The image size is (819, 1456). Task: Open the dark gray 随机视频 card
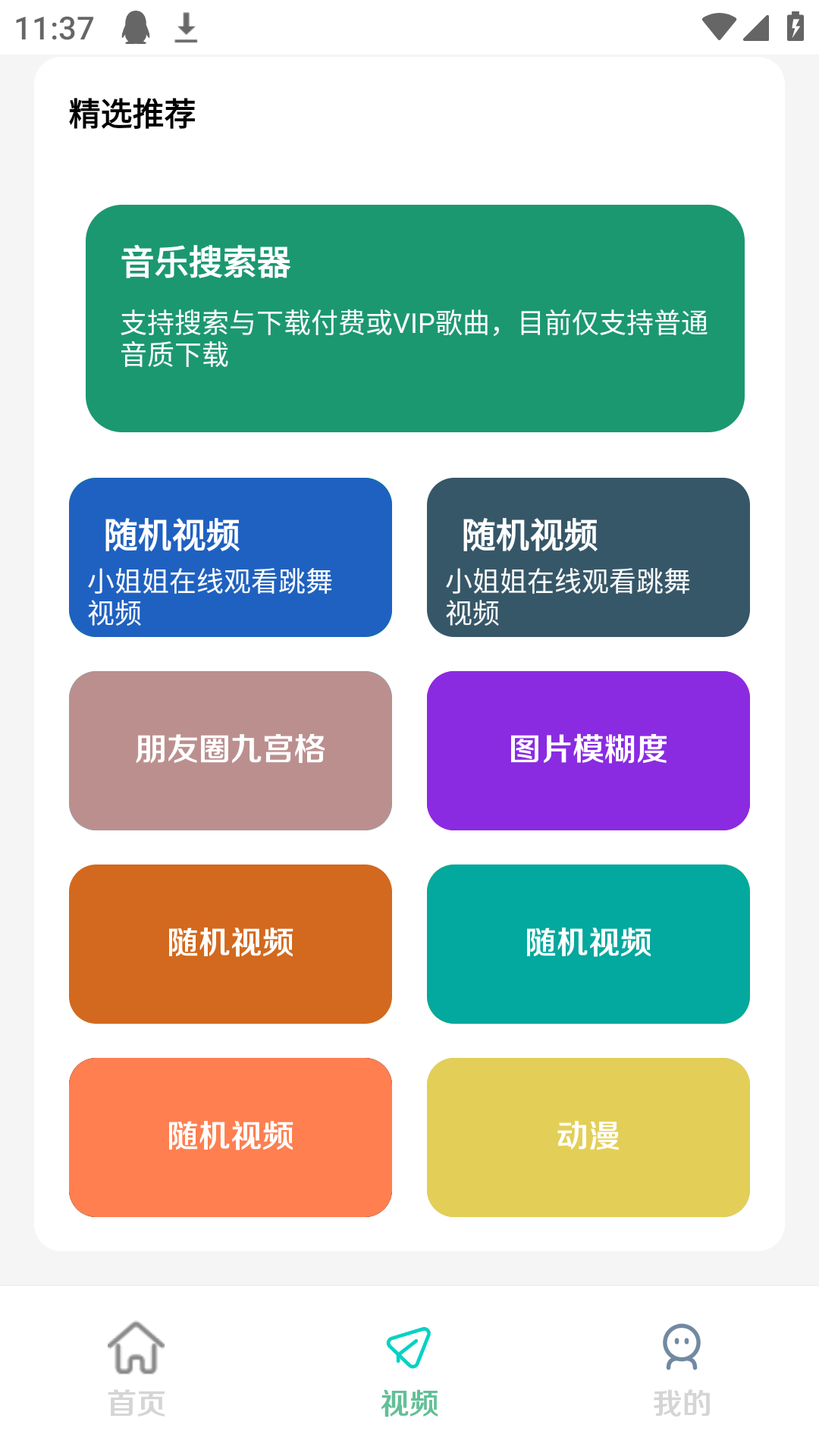[588, 558]
